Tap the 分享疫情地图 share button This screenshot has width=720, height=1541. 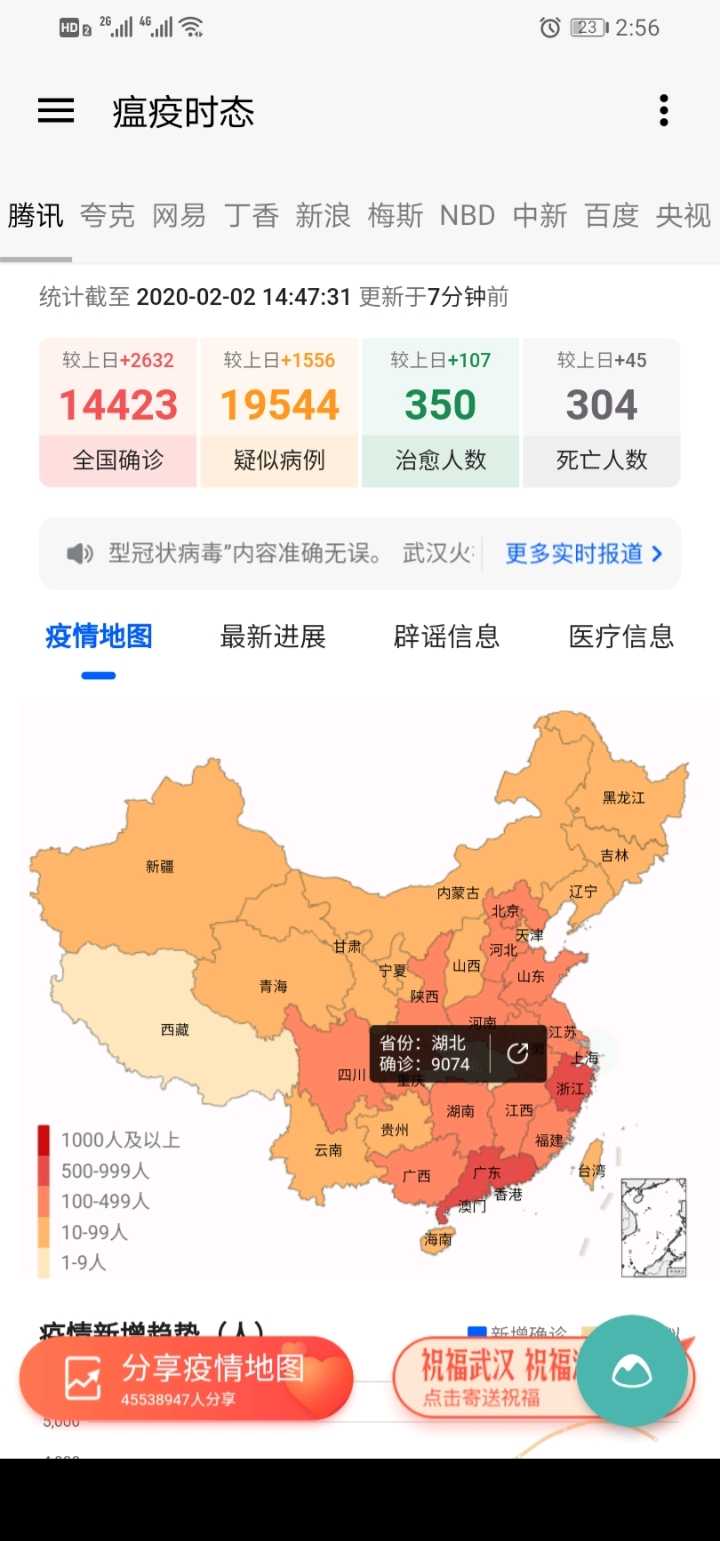pos(186,1377)
